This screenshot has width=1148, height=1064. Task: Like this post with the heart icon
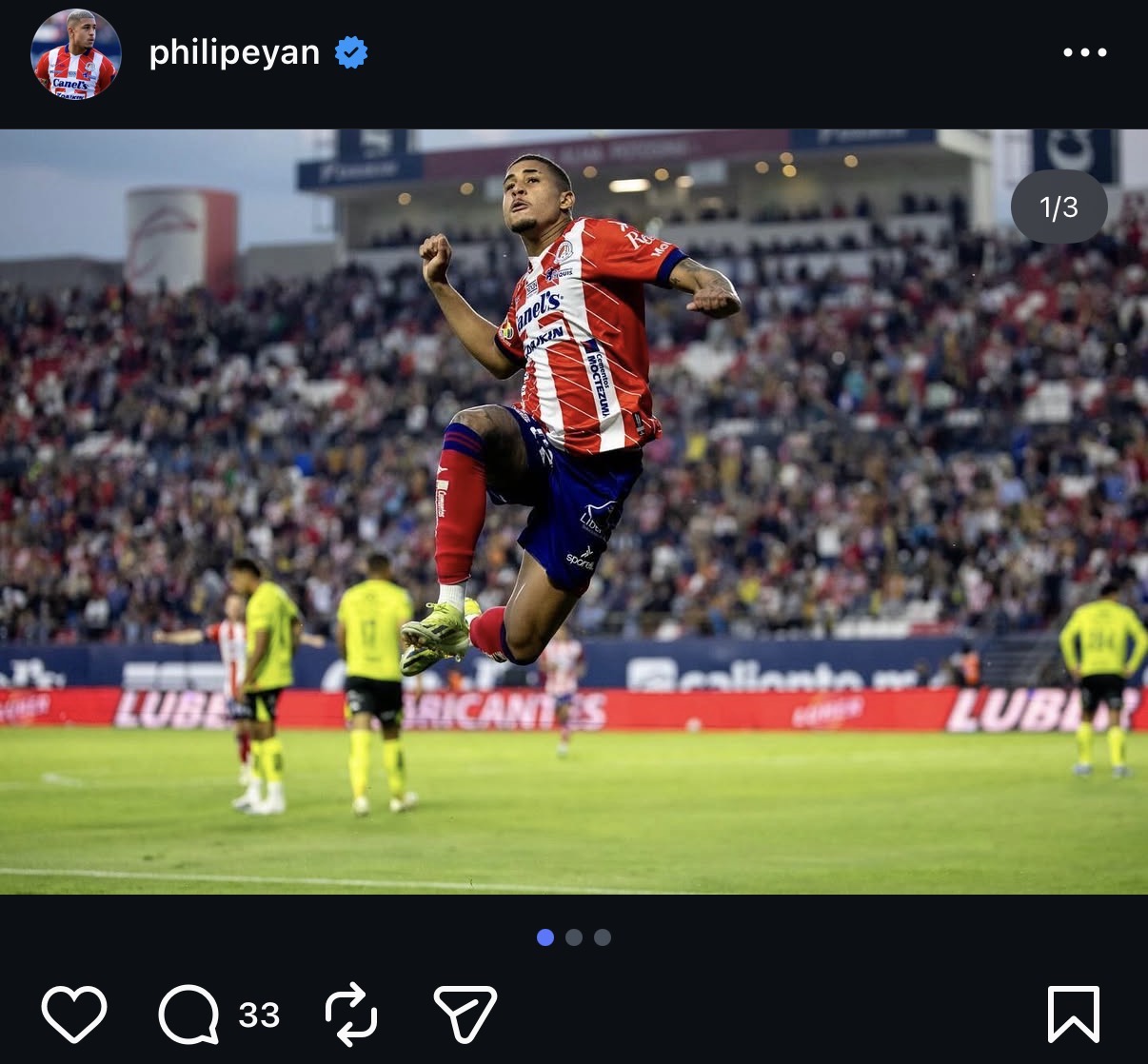click(74, 1015)
